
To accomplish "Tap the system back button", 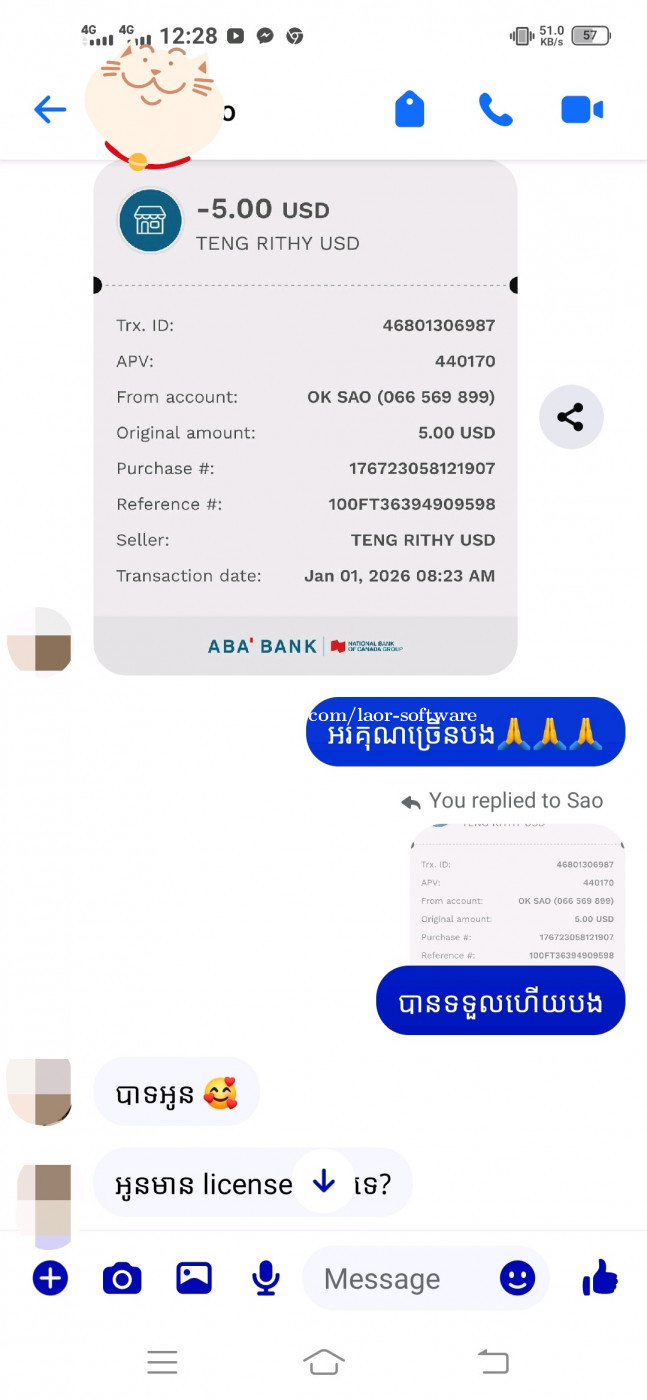I will (492, 1361).
